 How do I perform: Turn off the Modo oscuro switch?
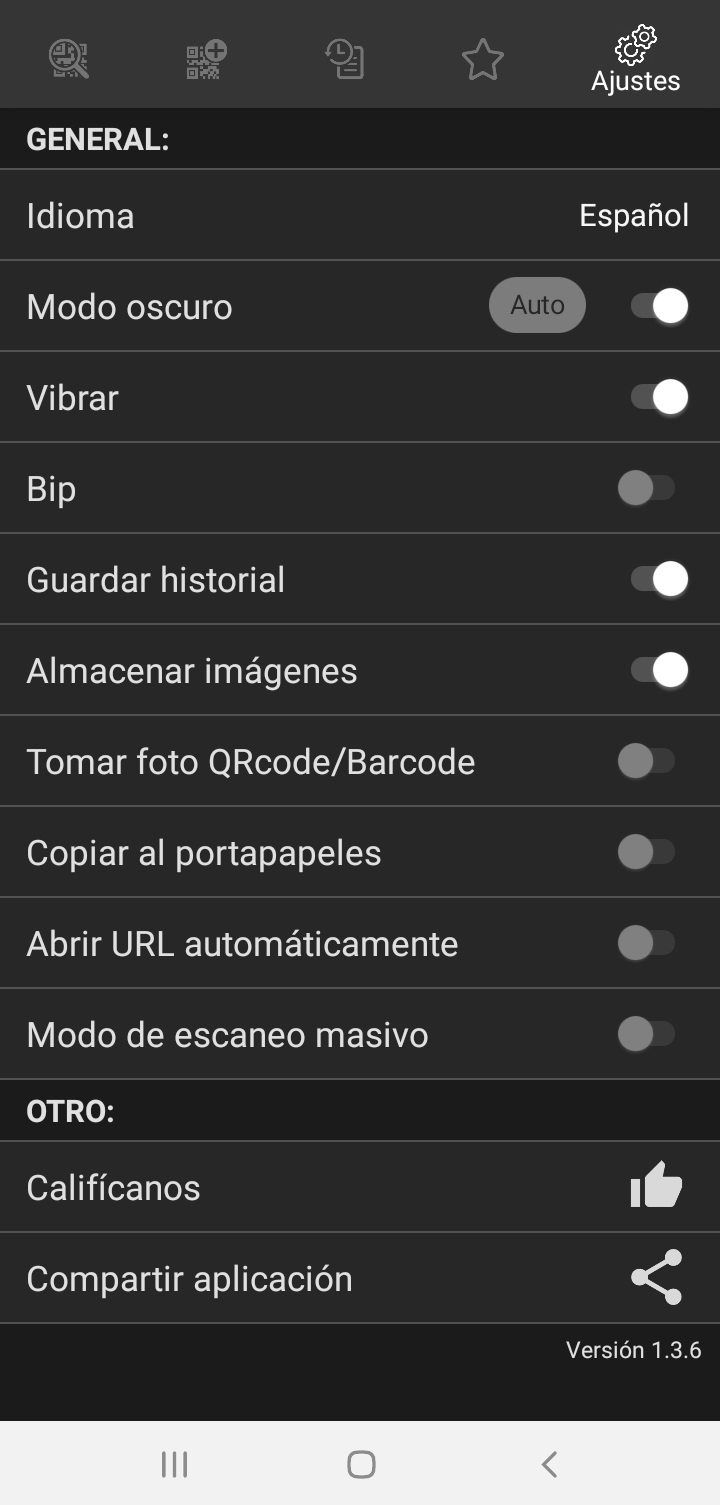point(659,306)
